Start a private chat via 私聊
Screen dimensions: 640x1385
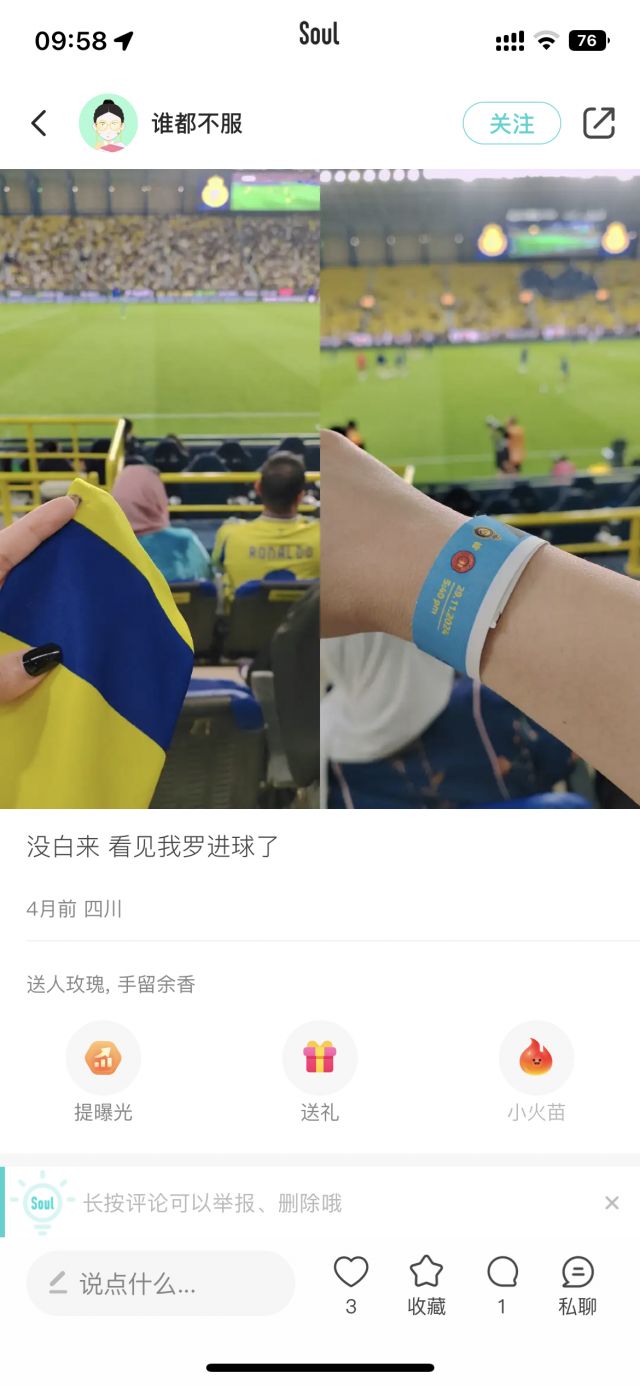tap(578, 1272)
